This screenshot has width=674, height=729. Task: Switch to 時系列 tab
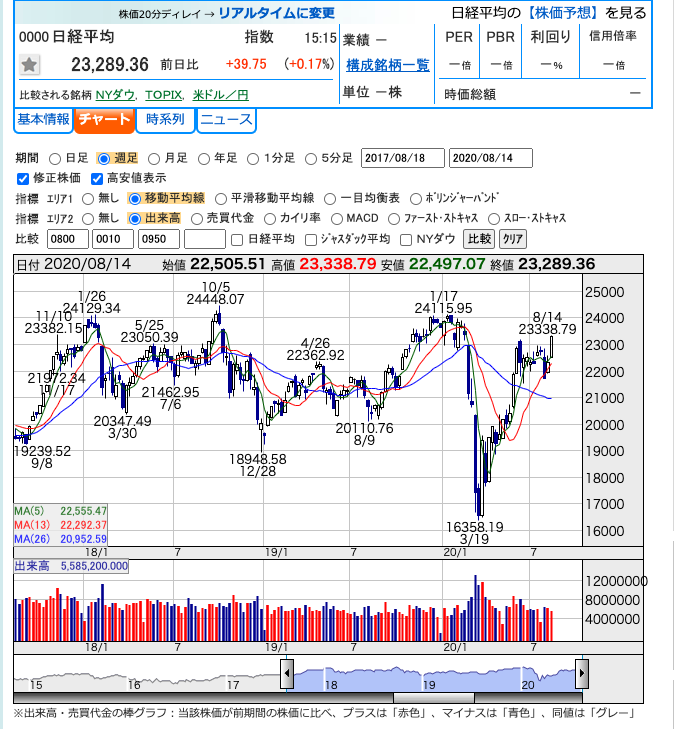click(164, 120)
